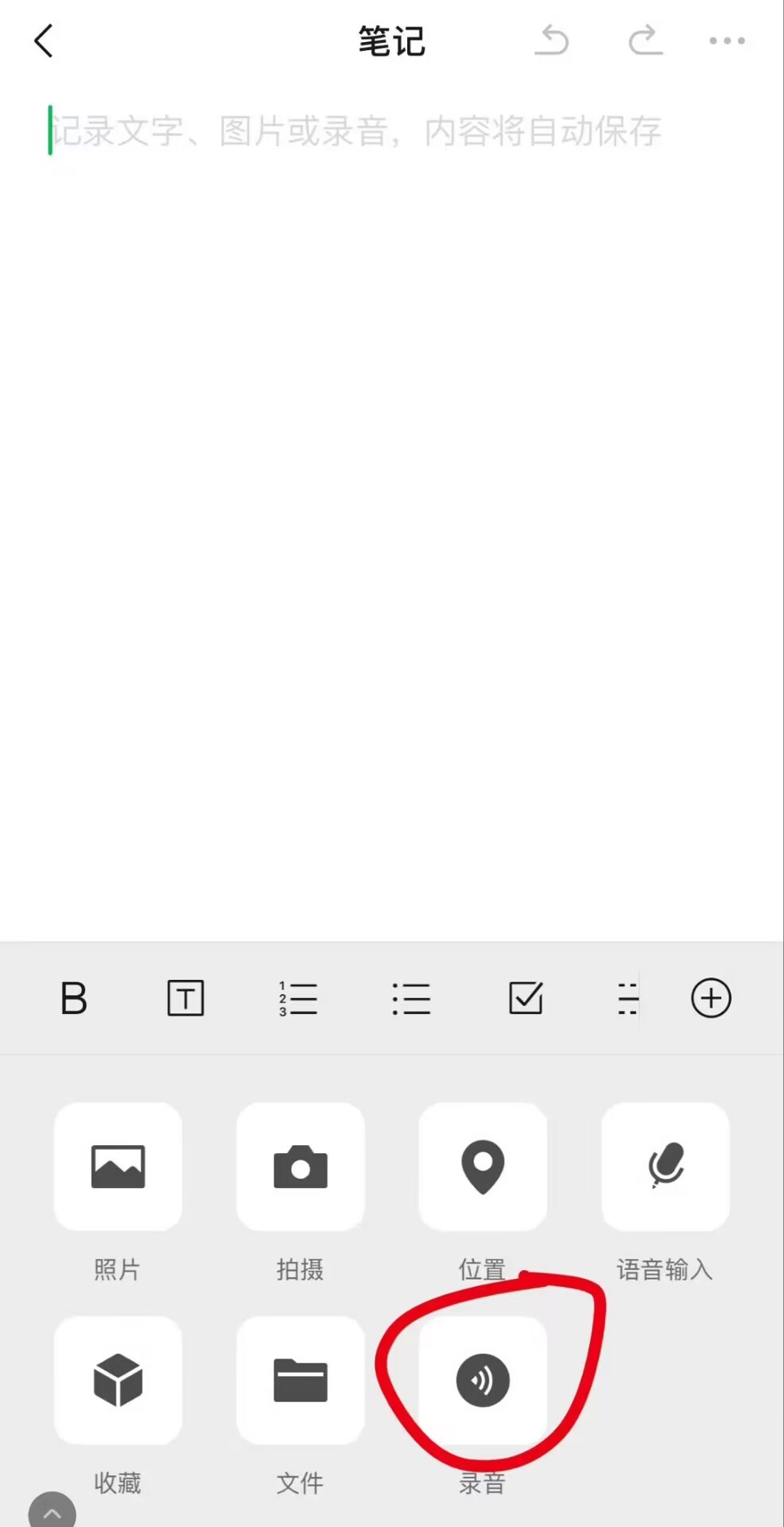Add an image via 照片
Screen dimensions: 784x1527
[118, 1167]
